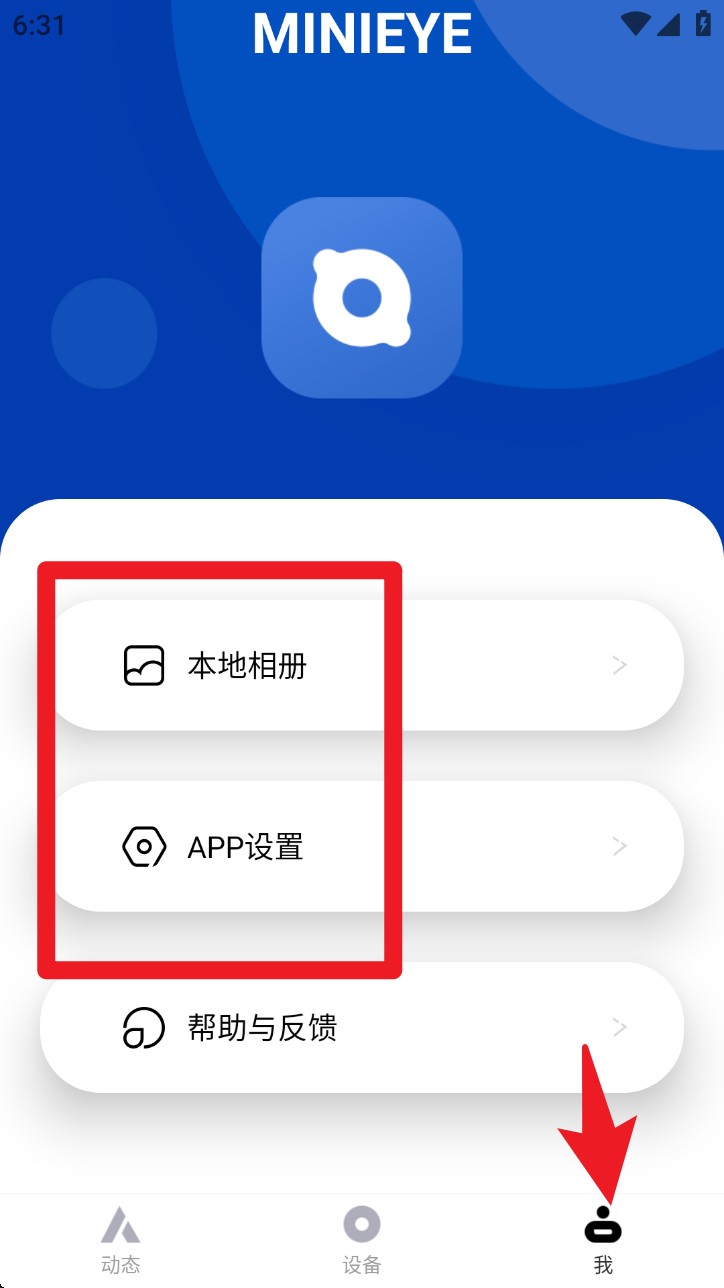Select the 我 tab
Screen dimensions: 724x1288
pyautogui.click(x=602, y=1239)
